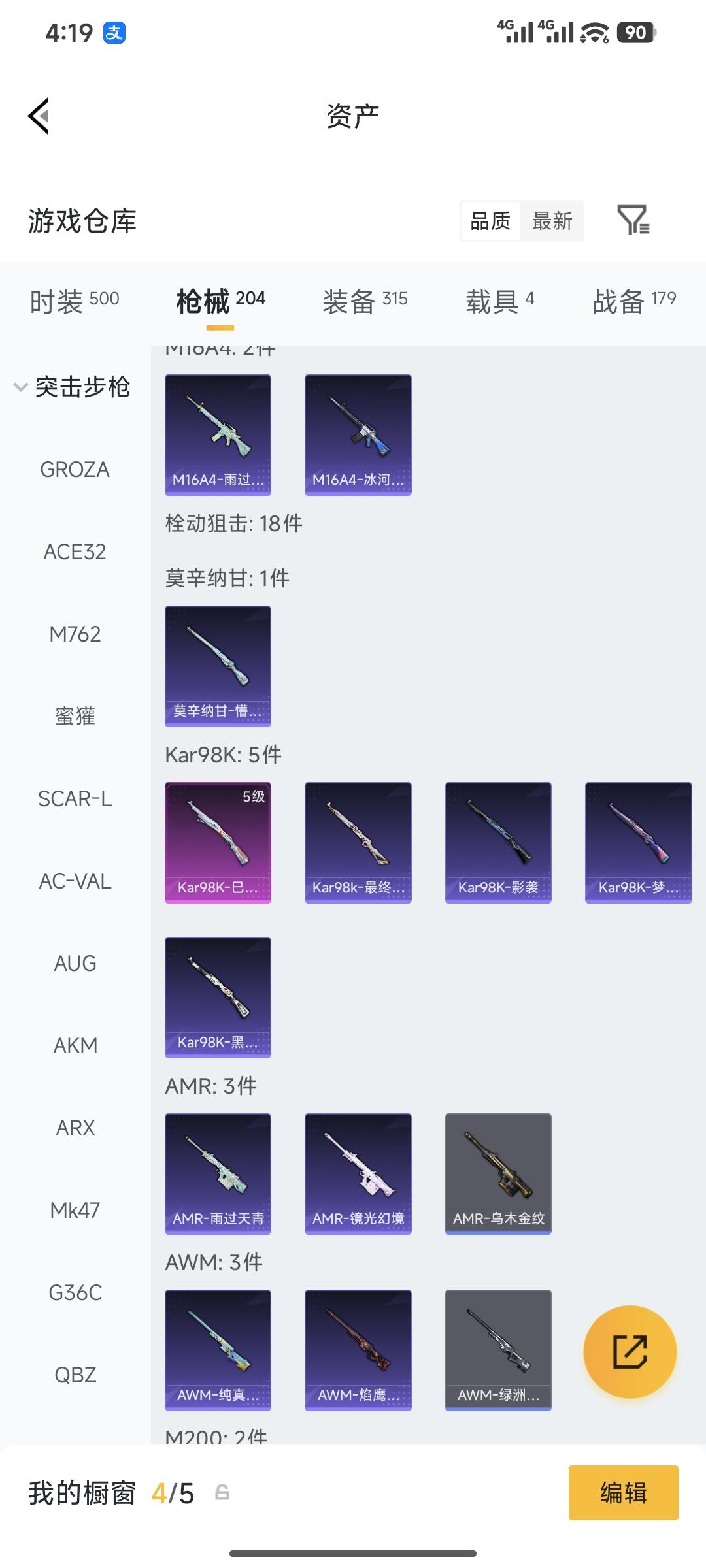Viewport: 706px width, 1568px height.
Task: Sort the warehouse by 品质
Action: (x=490, y=221)
